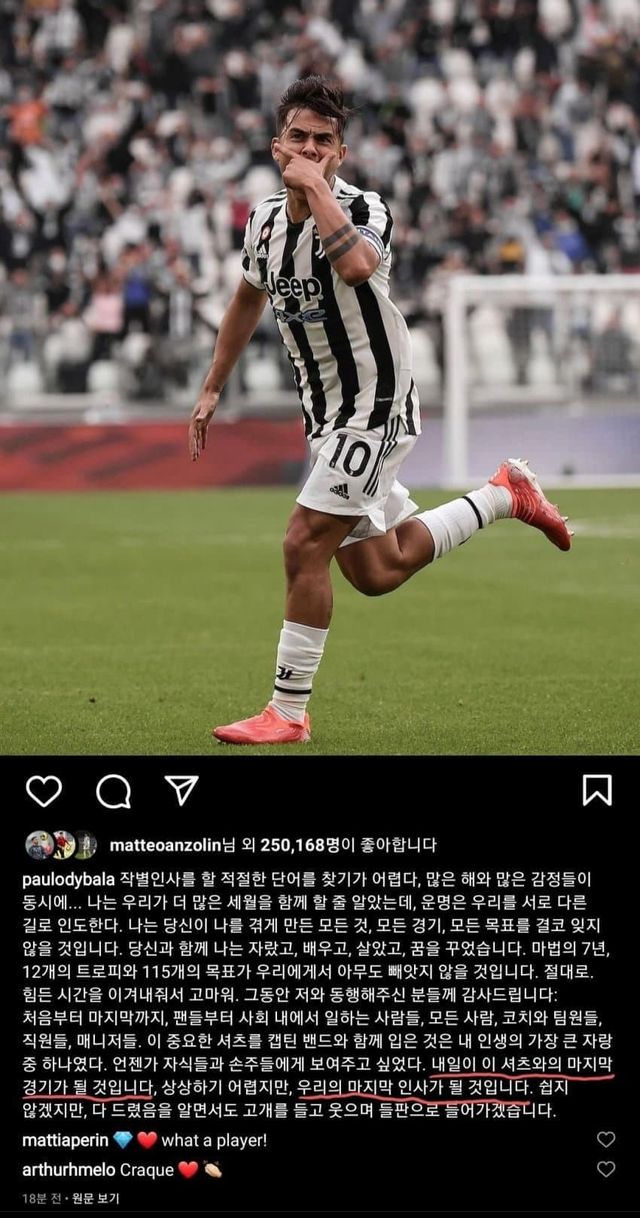Open the comments on this post
The image size is (640, 1218).
point(113,791)
